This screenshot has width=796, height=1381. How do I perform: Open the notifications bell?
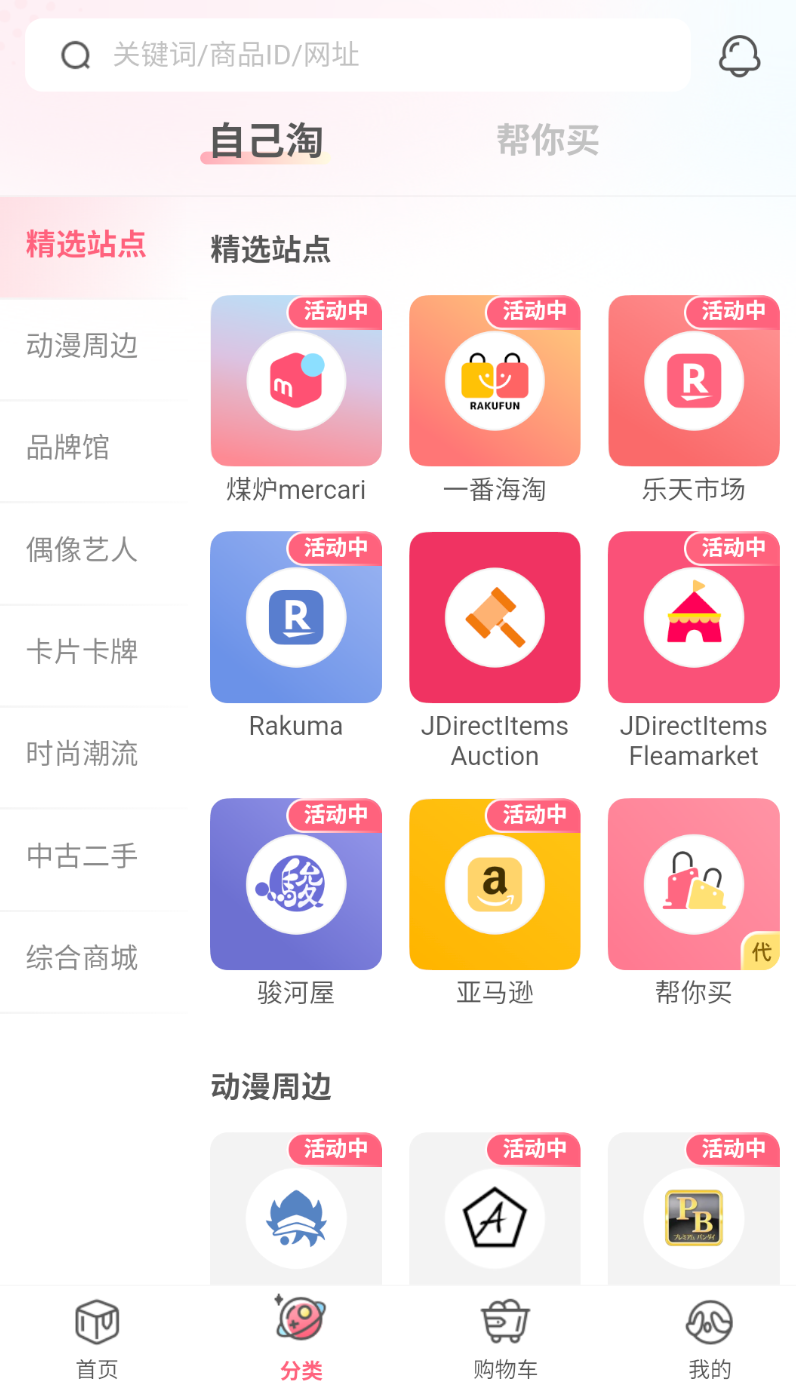[740, 55]
